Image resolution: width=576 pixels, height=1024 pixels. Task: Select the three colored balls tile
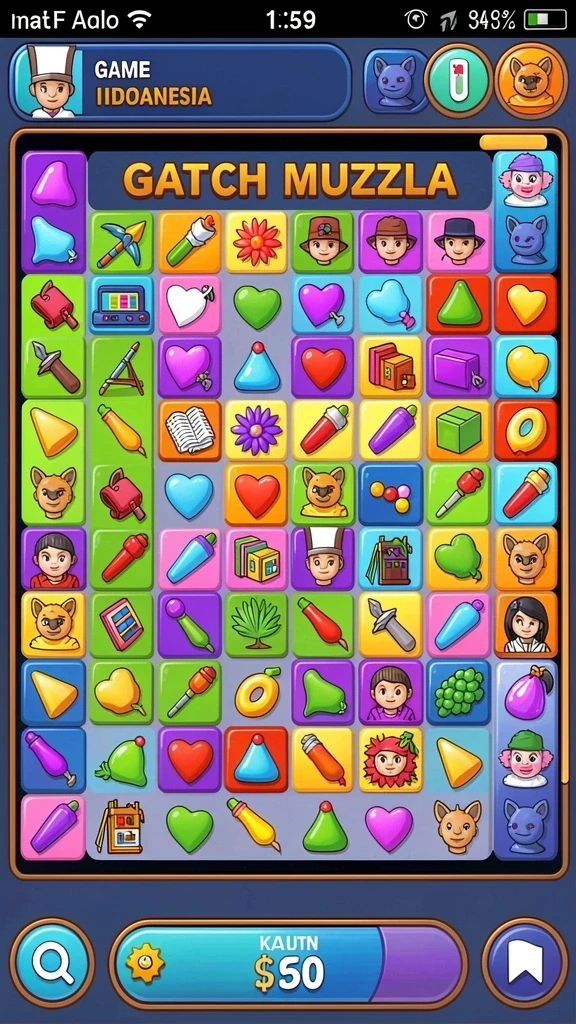point(391,495)
